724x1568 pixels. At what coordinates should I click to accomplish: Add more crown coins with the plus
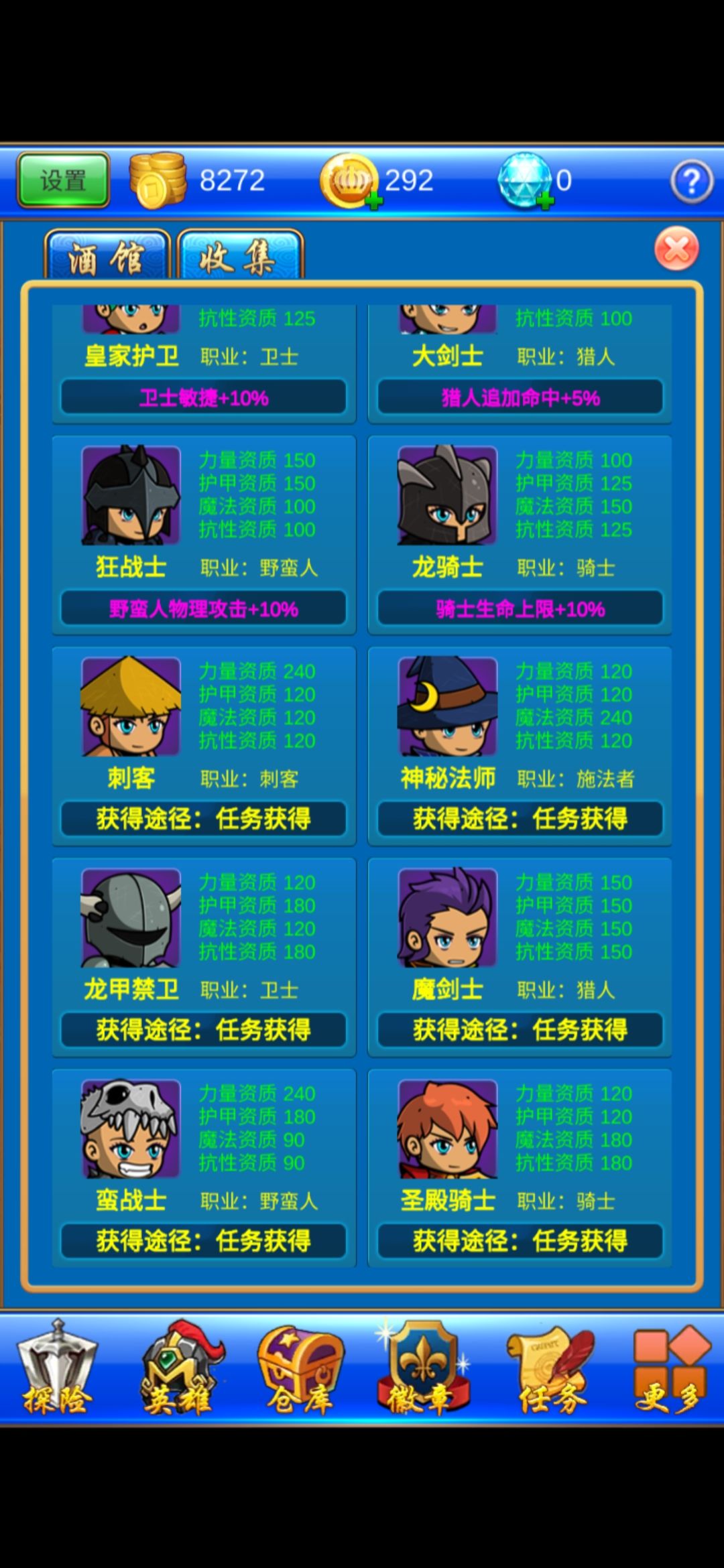[x=374, y=200]
